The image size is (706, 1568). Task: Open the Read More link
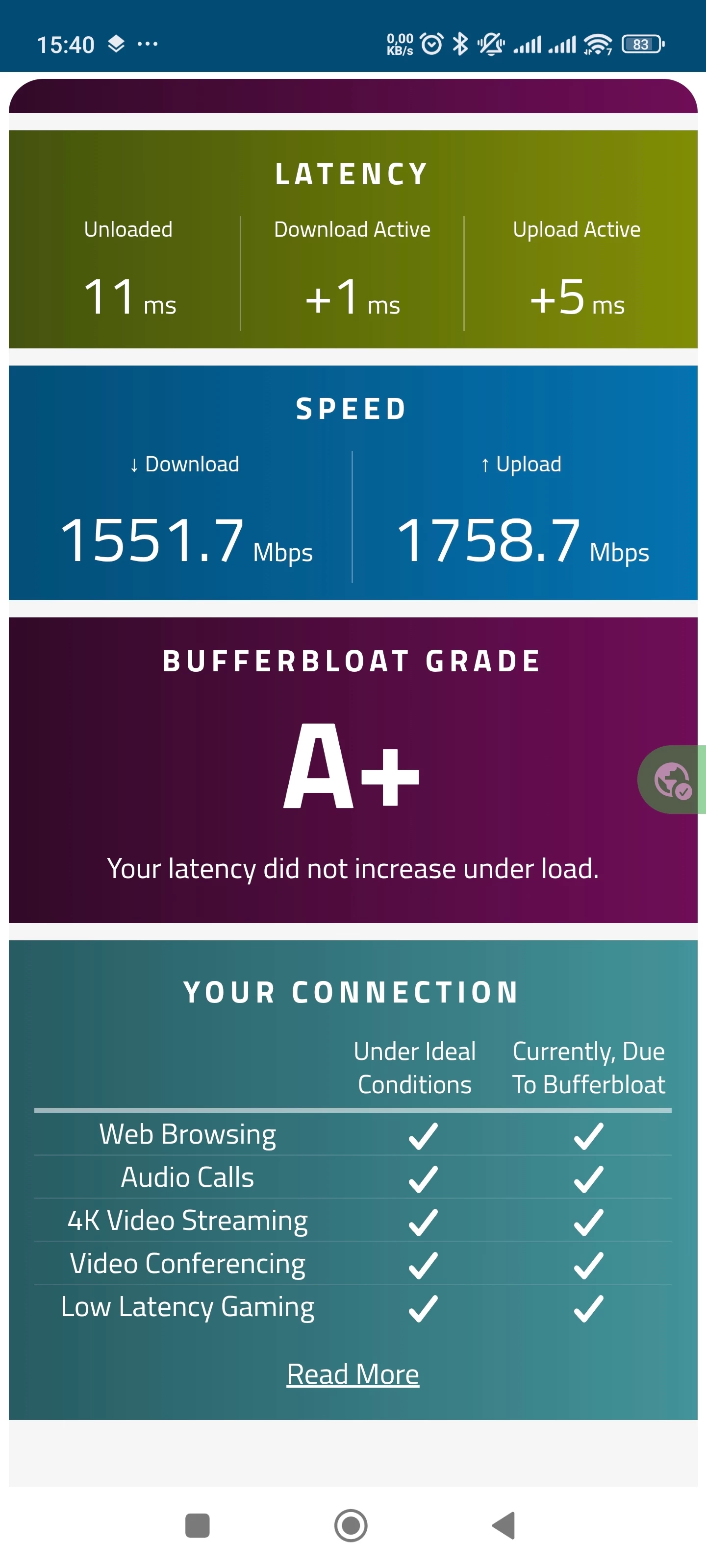353,1374
